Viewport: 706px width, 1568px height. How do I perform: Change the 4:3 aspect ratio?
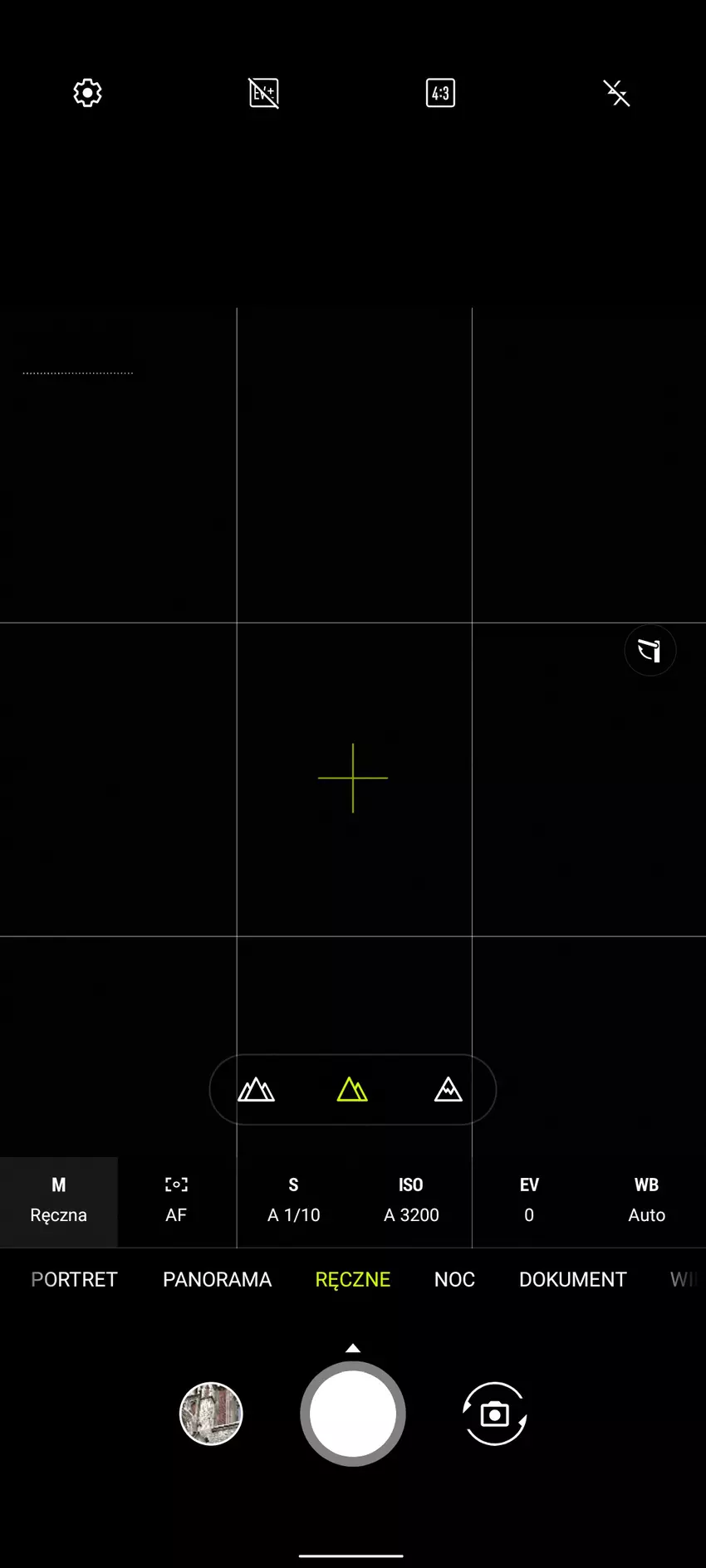pos(440,93)
